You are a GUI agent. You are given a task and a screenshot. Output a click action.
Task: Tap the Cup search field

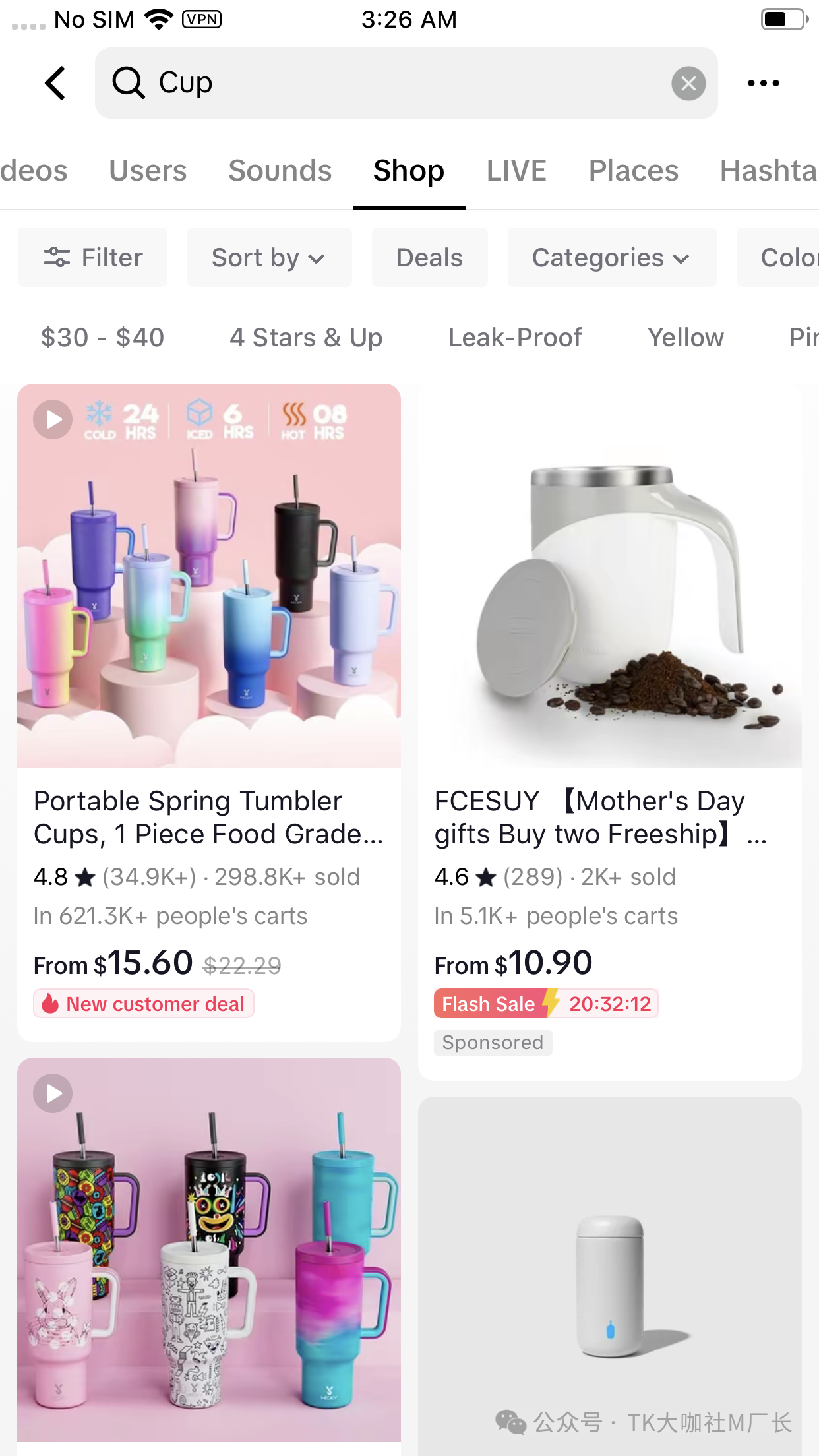(x=396, y=84)
